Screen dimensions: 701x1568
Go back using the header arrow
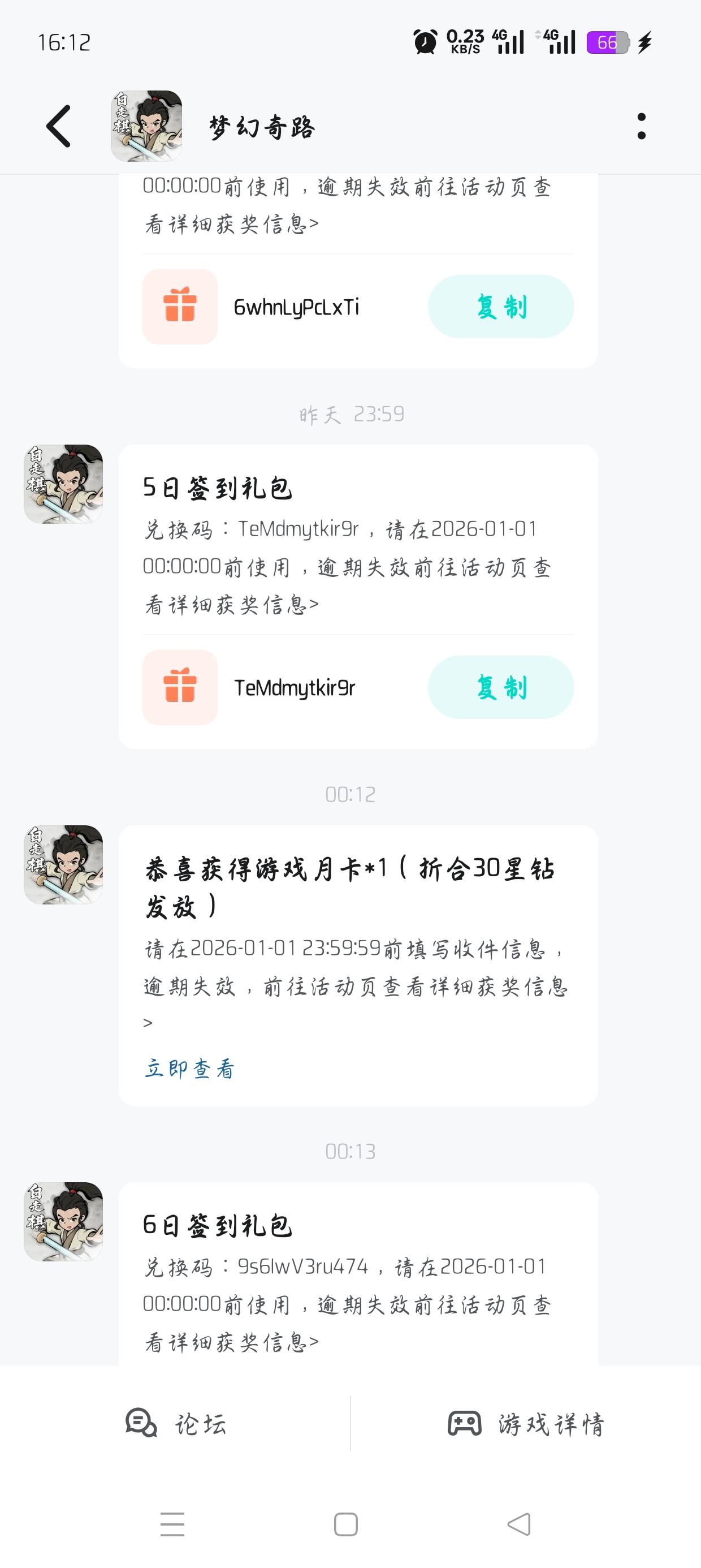[58, 127]
